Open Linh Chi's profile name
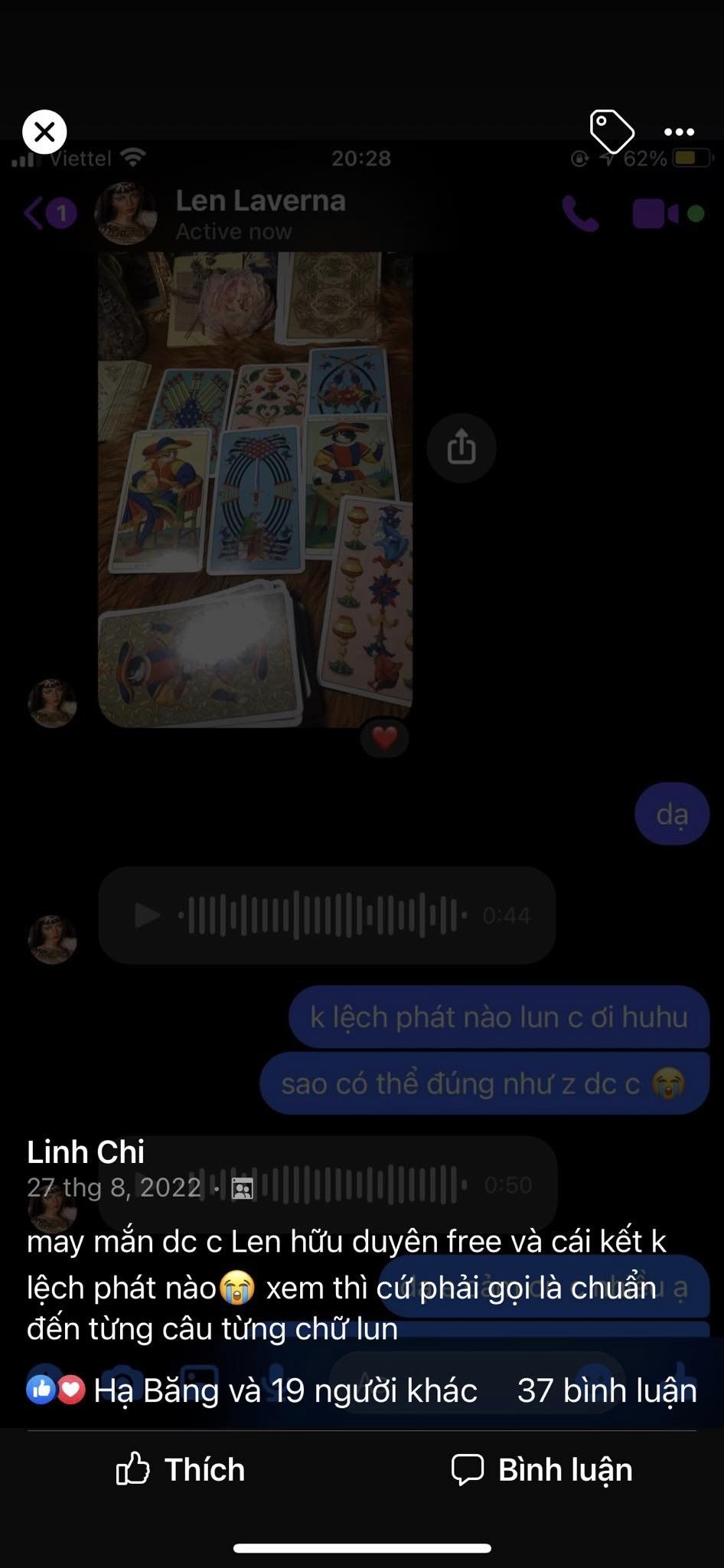 tap(86, 1152)
